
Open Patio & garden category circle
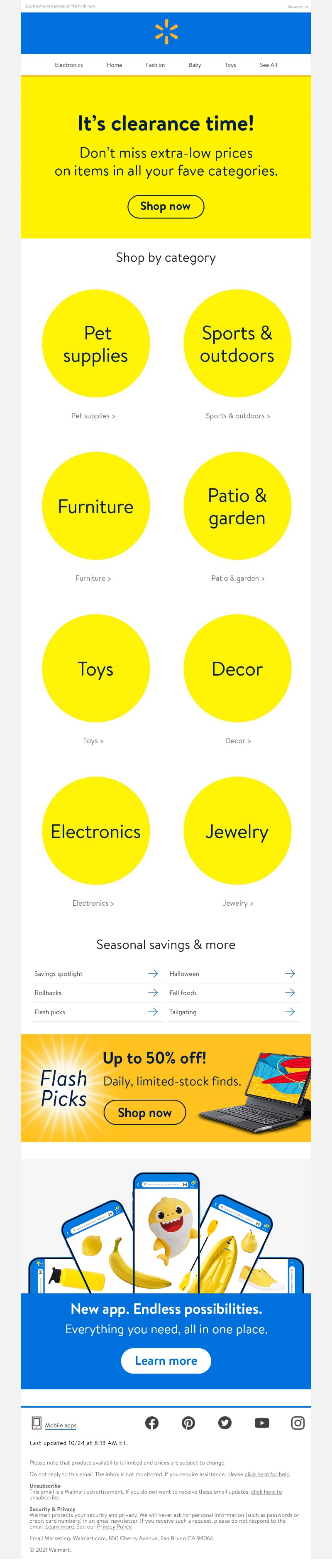pos(237,506)
